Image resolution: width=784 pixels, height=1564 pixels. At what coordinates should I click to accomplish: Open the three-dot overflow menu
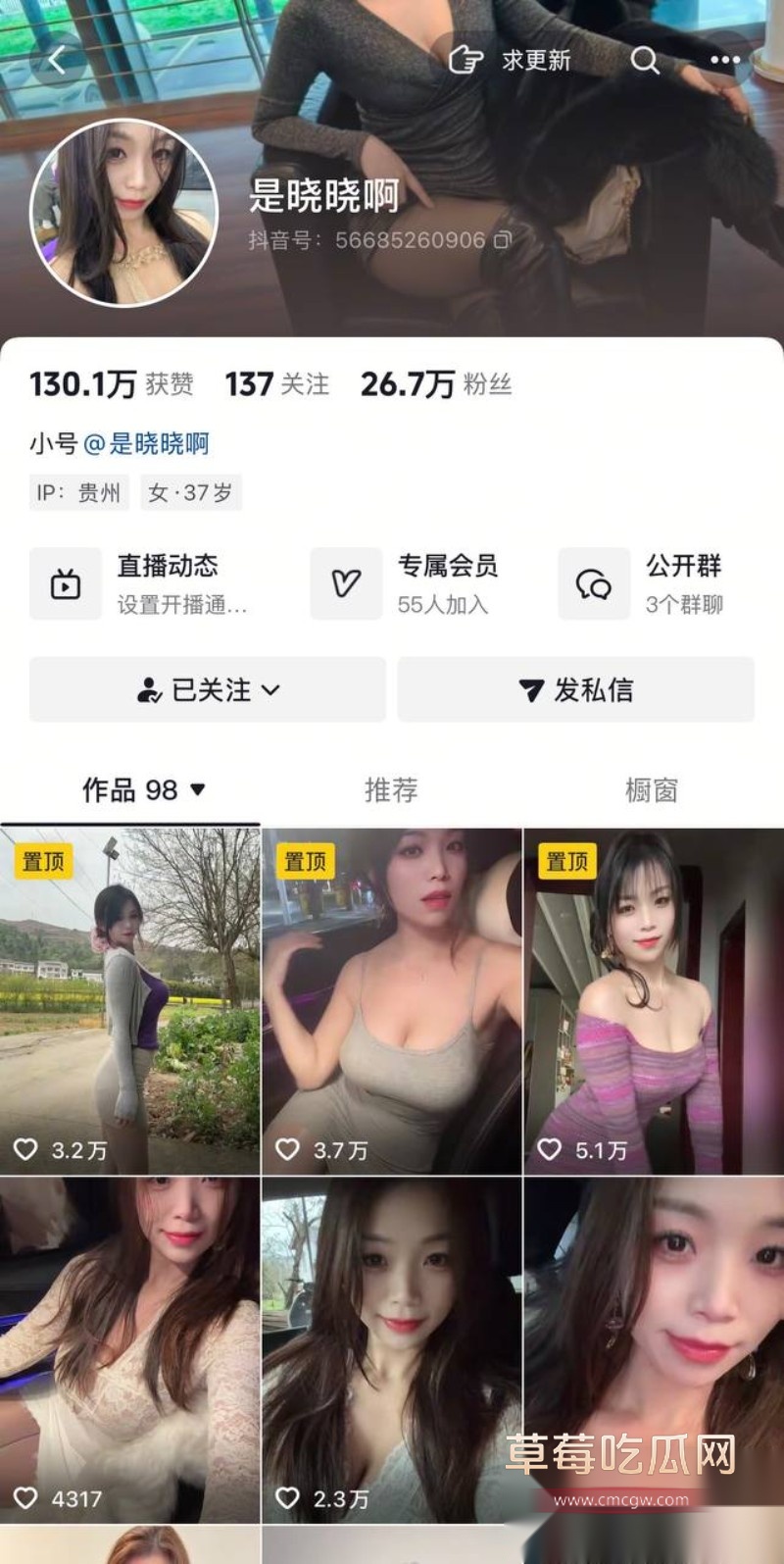point(724,61)
